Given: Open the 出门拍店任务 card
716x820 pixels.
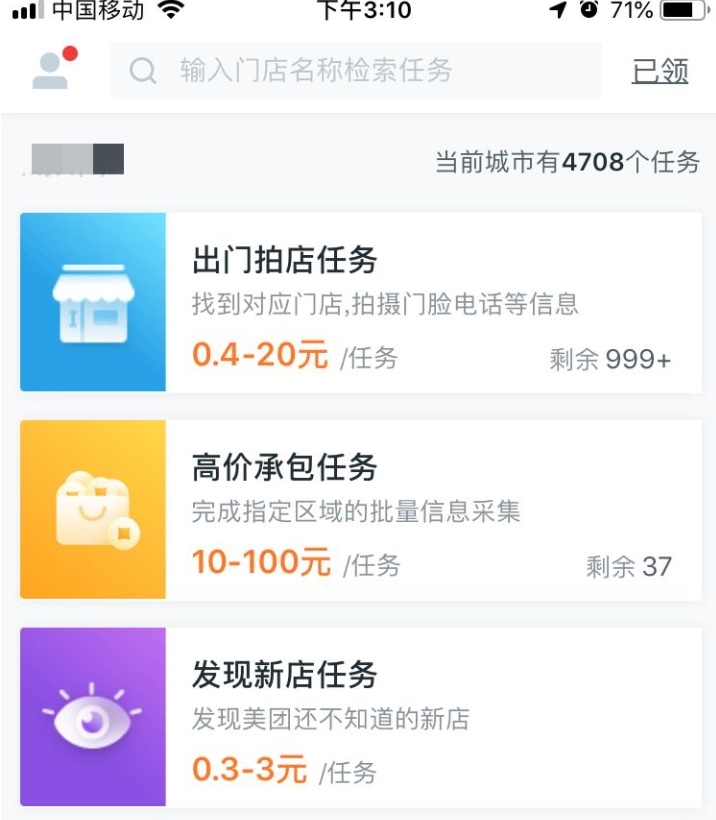Looking at the screenshot, I should pos(360,302).
